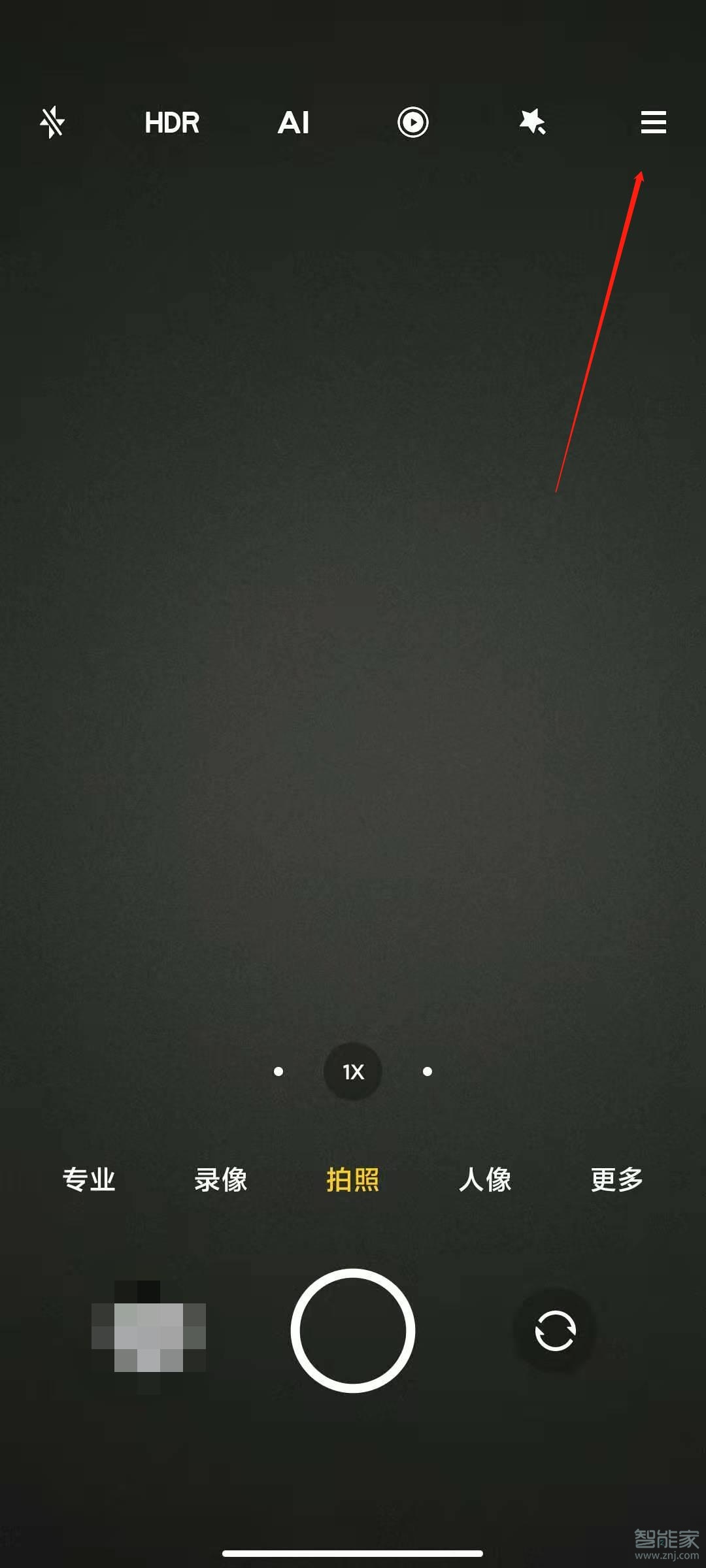
Task: Open the last photo gallery thumbnail
Action: coord(149,1331)
